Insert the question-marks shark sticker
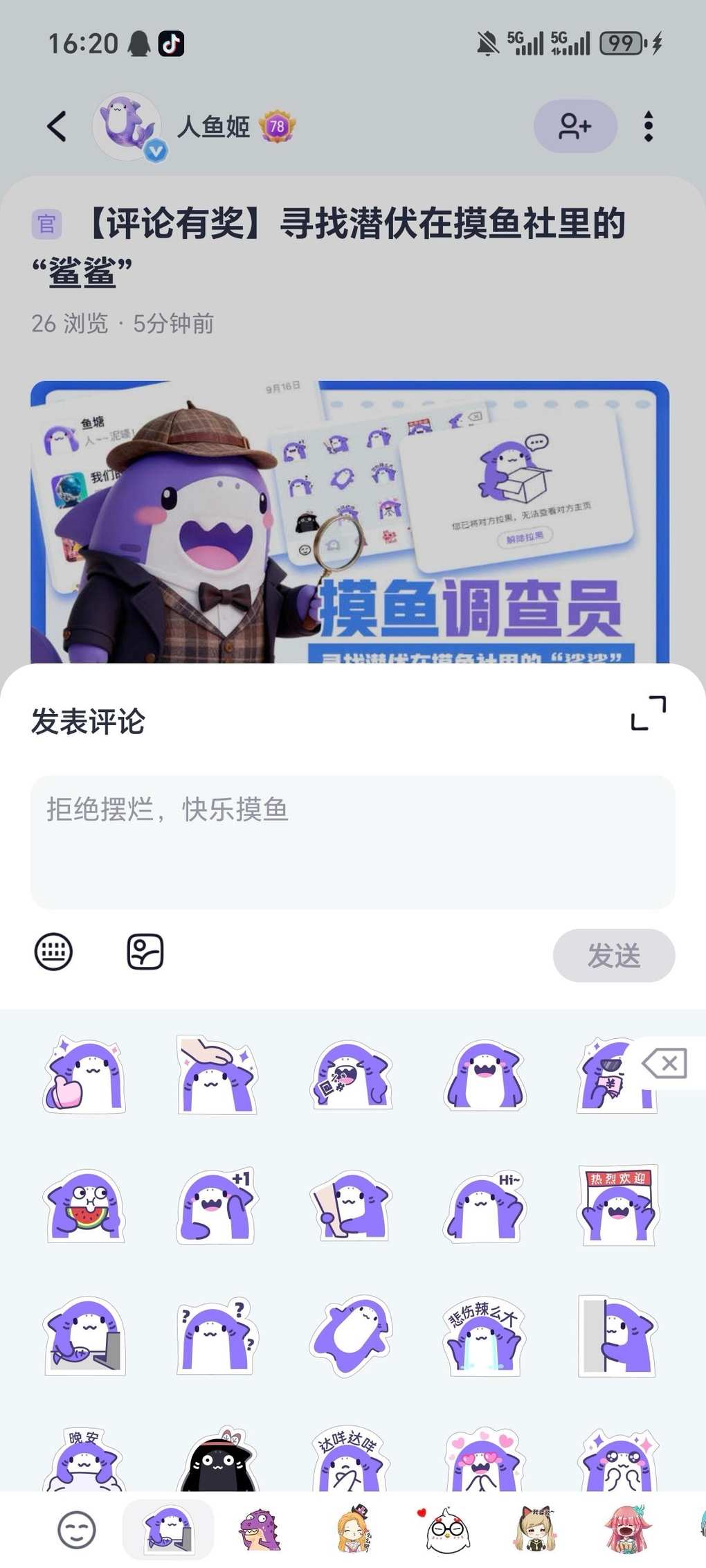The image size is (706, 1568). (217, 1336)
